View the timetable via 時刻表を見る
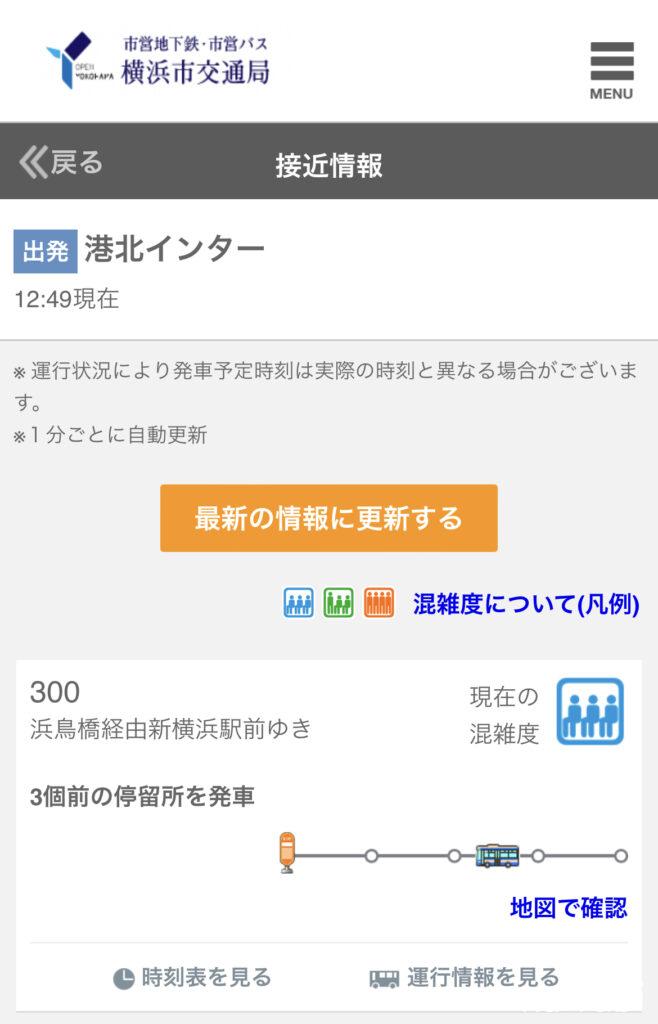This screenshot has width=658, height=1024. click(x=192, y=977)
